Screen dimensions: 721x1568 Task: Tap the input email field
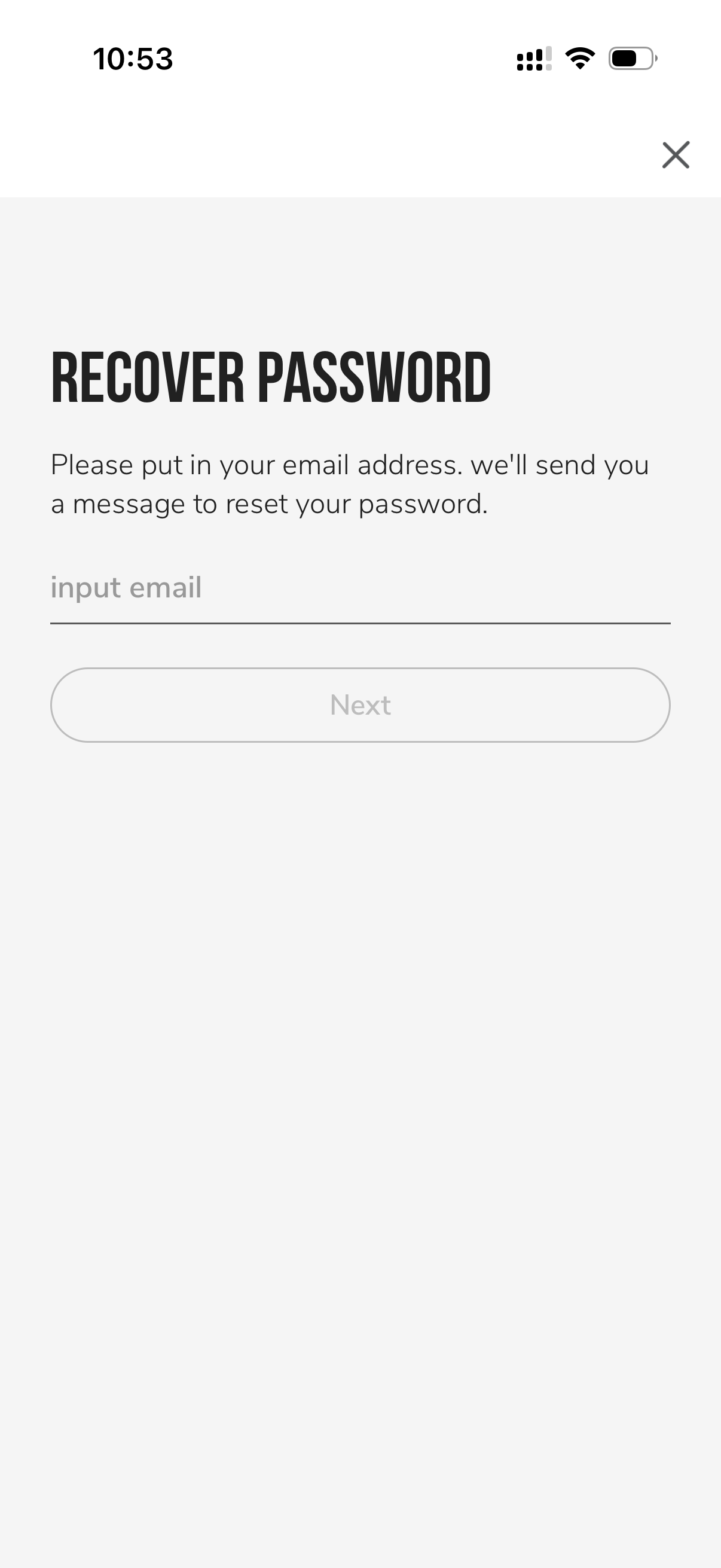360,588
